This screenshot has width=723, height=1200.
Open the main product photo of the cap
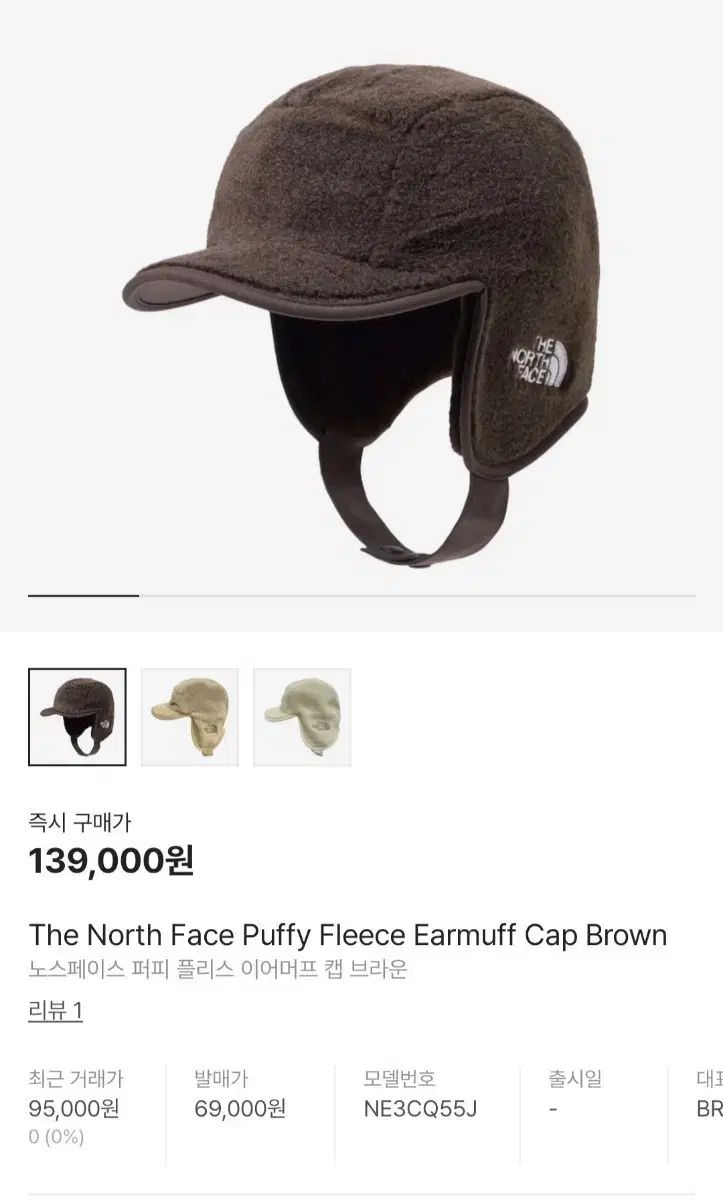[x=361, y=300]
